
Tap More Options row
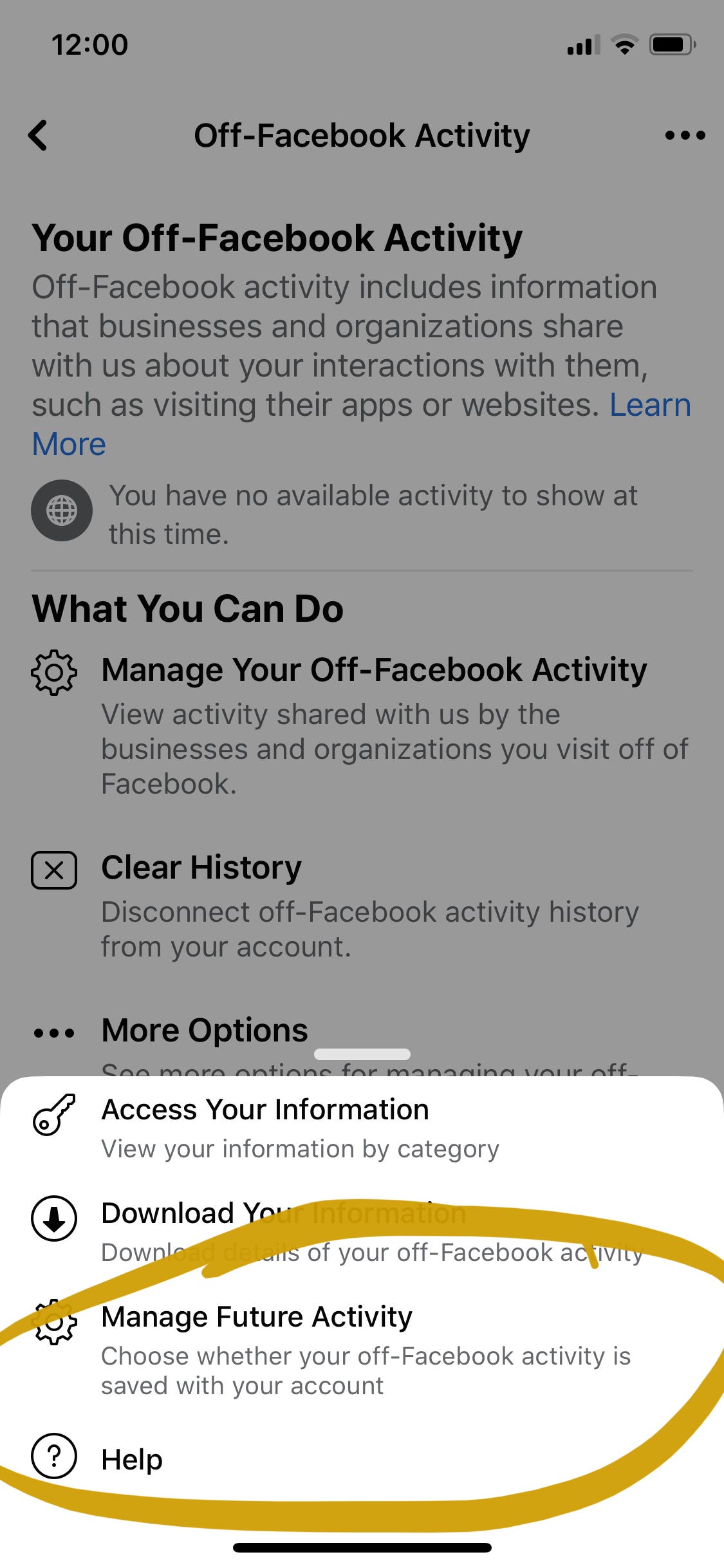click(x=362, y=1043)
